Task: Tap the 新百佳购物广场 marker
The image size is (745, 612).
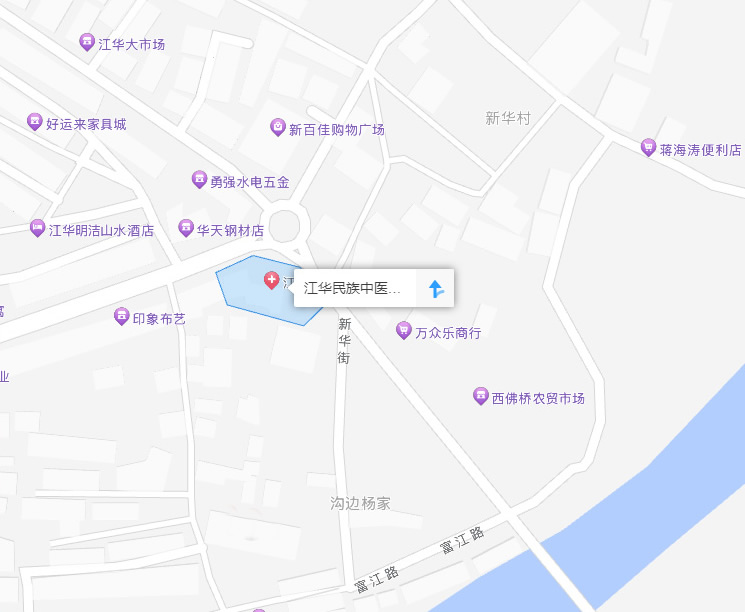Action: pos(278,127)
